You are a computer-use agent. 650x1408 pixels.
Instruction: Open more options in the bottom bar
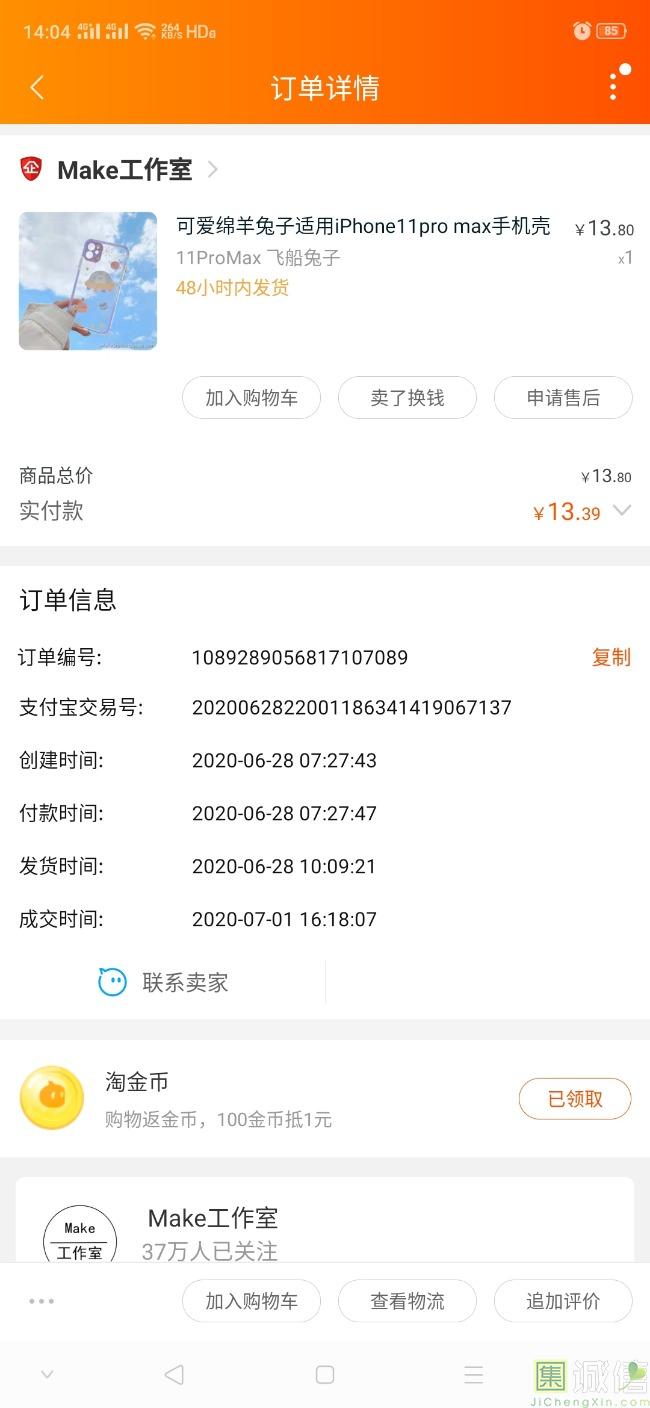point(42,1301)
